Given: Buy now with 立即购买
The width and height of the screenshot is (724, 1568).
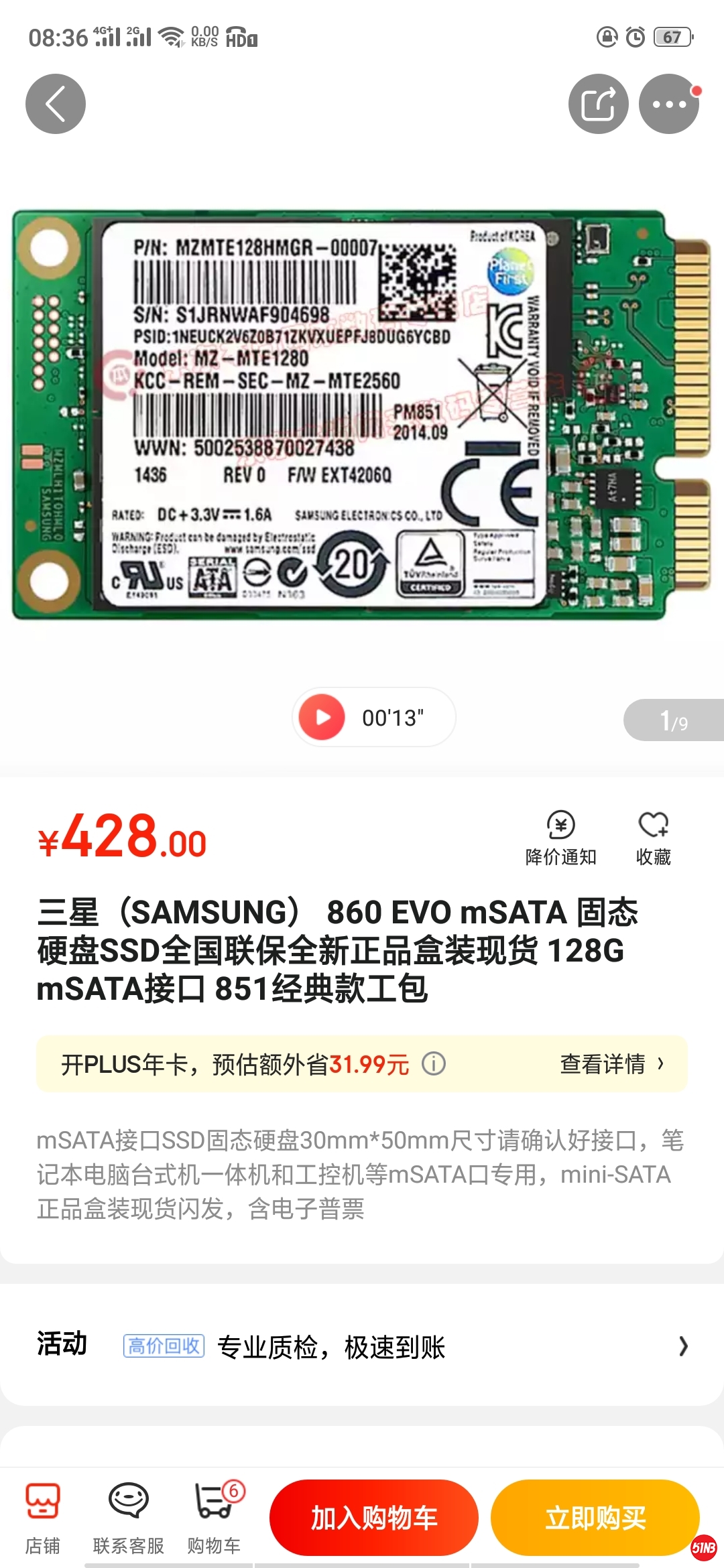Looking at the screenshot, I should coord(595,1518).
